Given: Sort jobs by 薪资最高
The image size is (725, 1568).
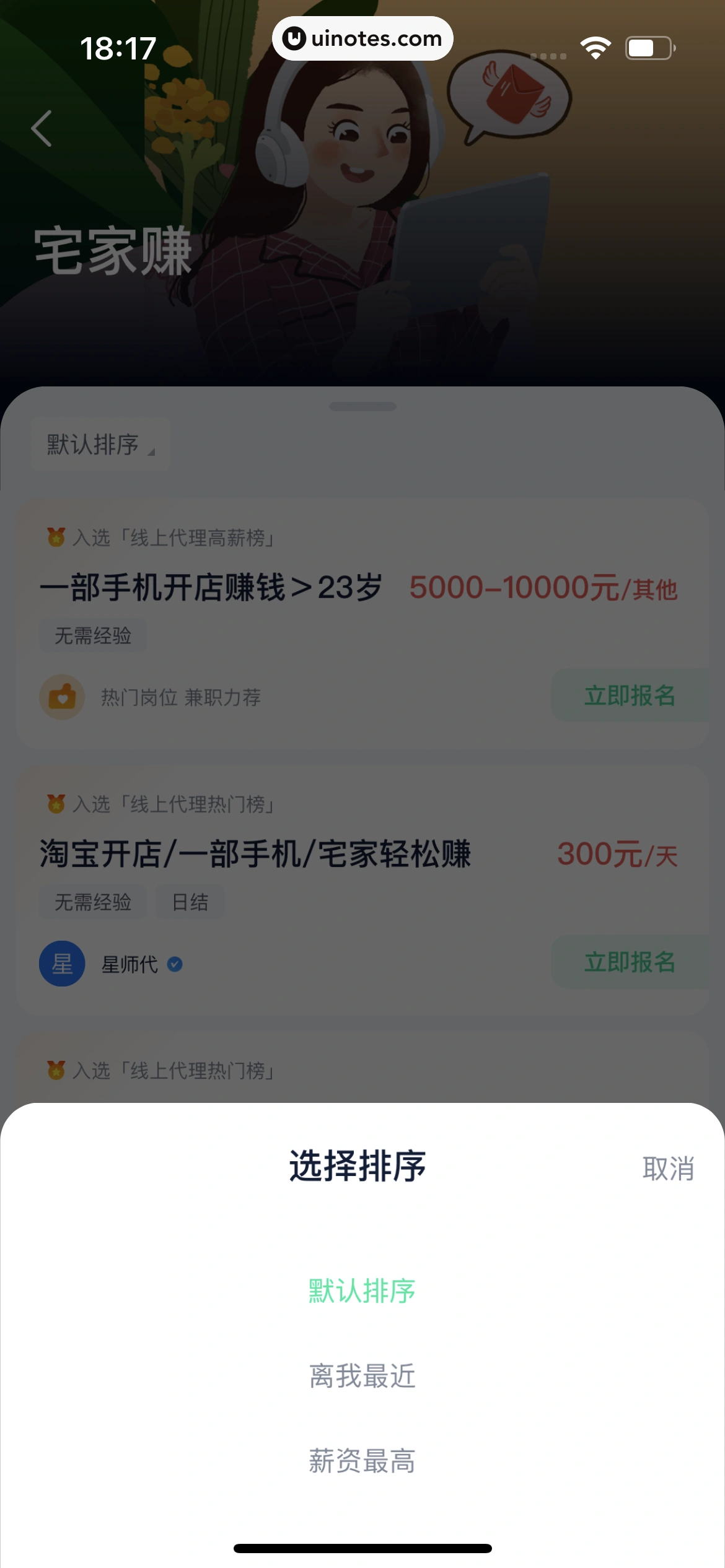Looking at the screenshot, I should [x=362, y=1461].
